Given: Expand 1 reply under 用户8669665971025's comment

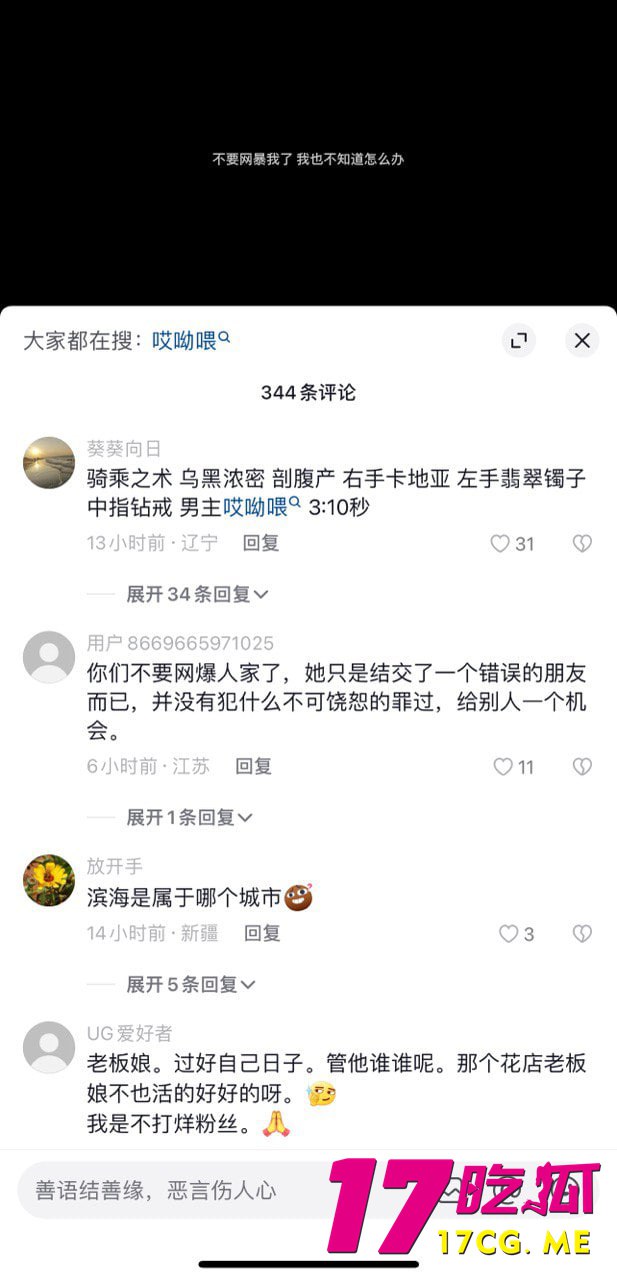Looking at the screenshot, I should [x=189, y=817].
